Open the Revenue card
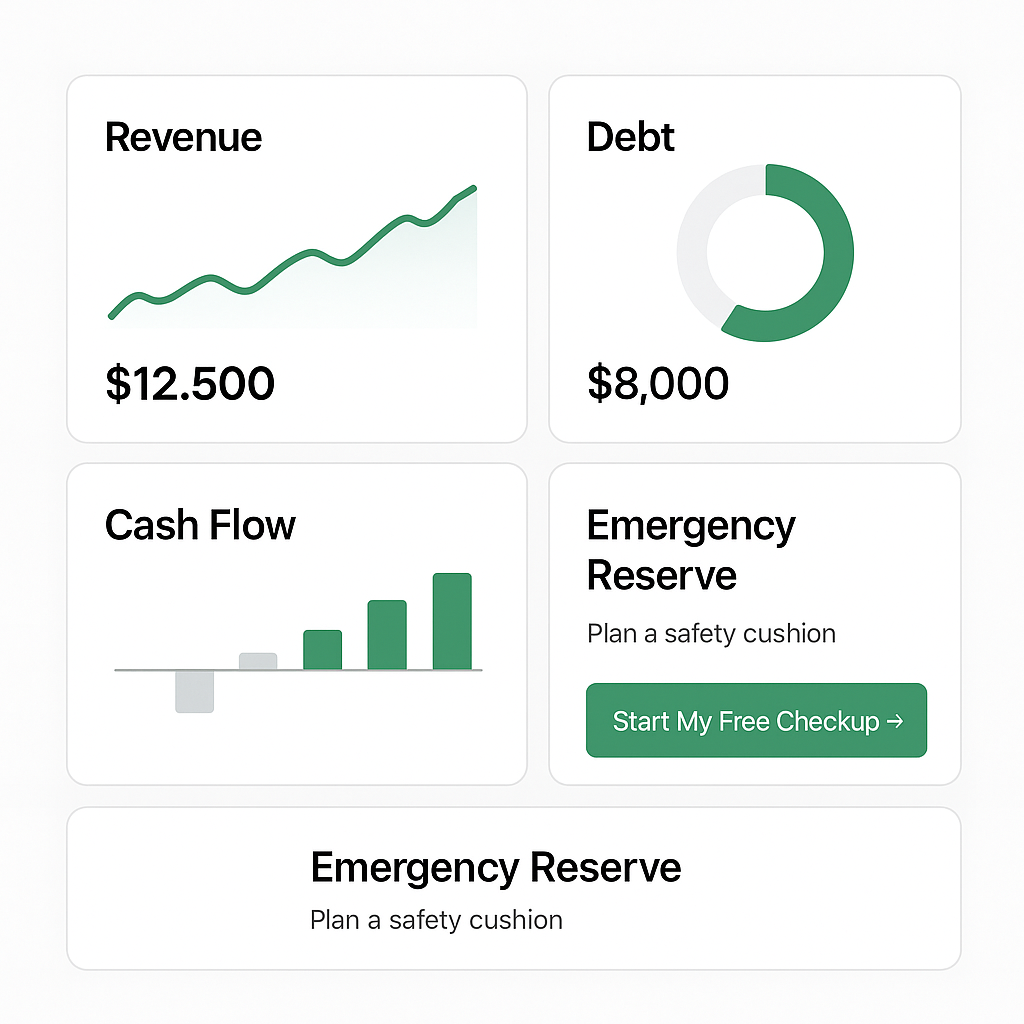 click(296, 258)
